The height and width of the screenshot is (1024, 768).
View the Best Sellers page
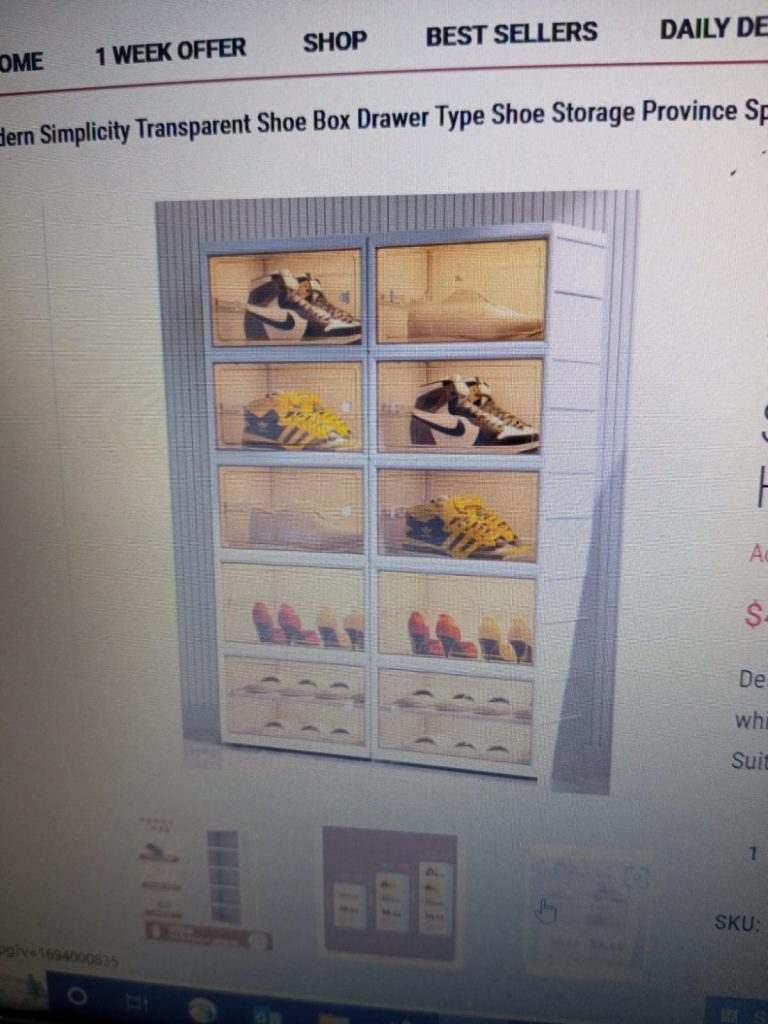pos(511,33)
